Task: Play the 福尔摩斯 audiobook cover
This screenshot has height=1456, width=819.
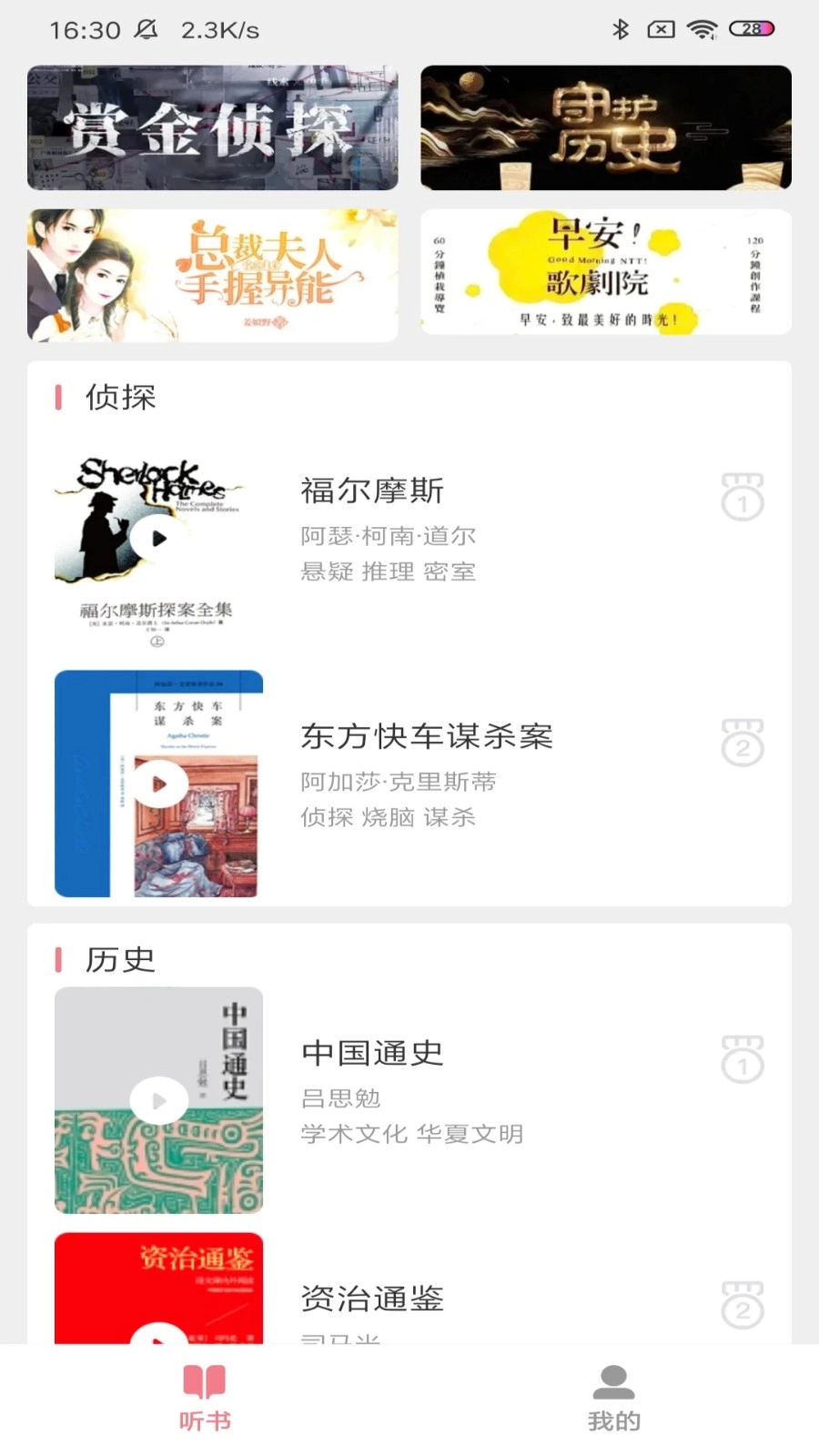Action: point(159,538)
